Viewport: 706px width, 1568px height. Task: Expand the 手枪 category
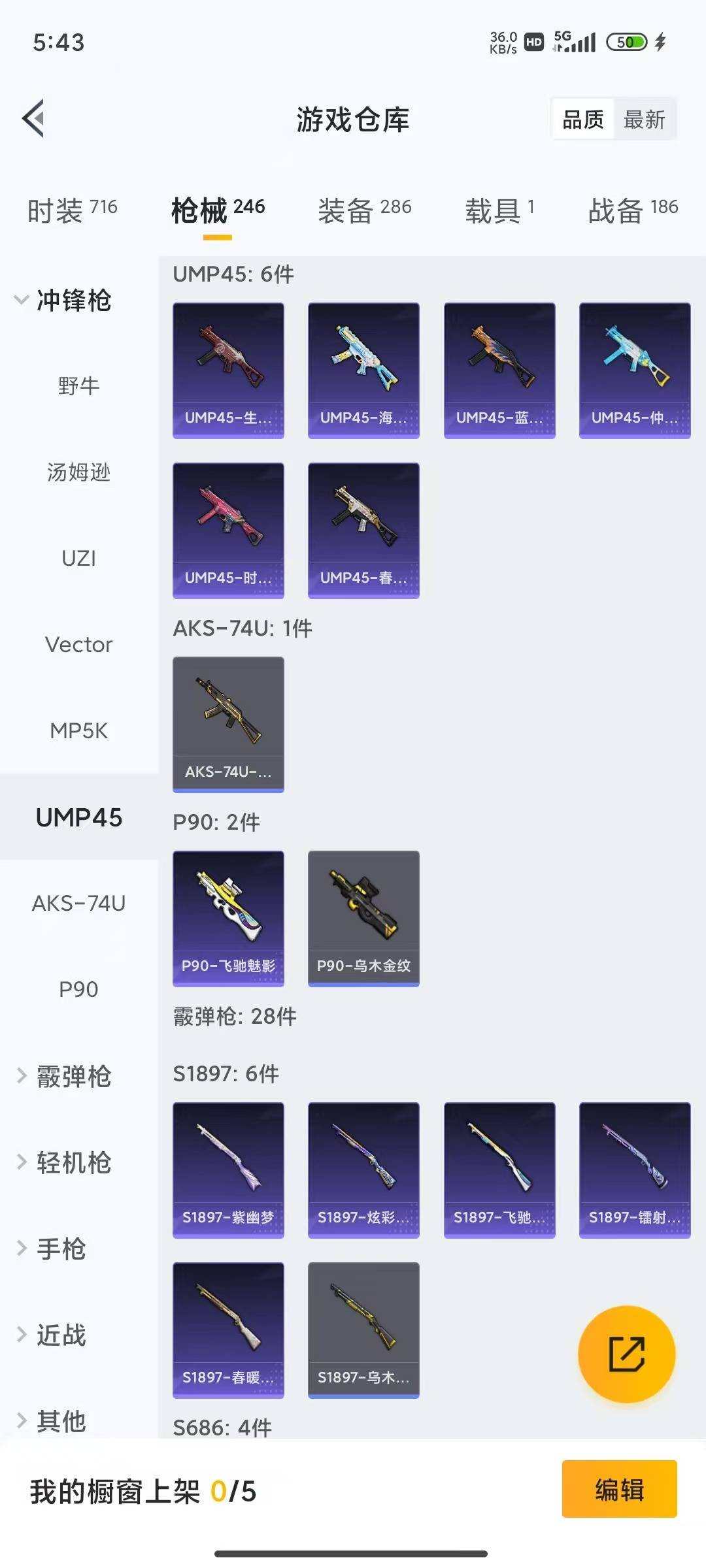[x=52, y=1249]
